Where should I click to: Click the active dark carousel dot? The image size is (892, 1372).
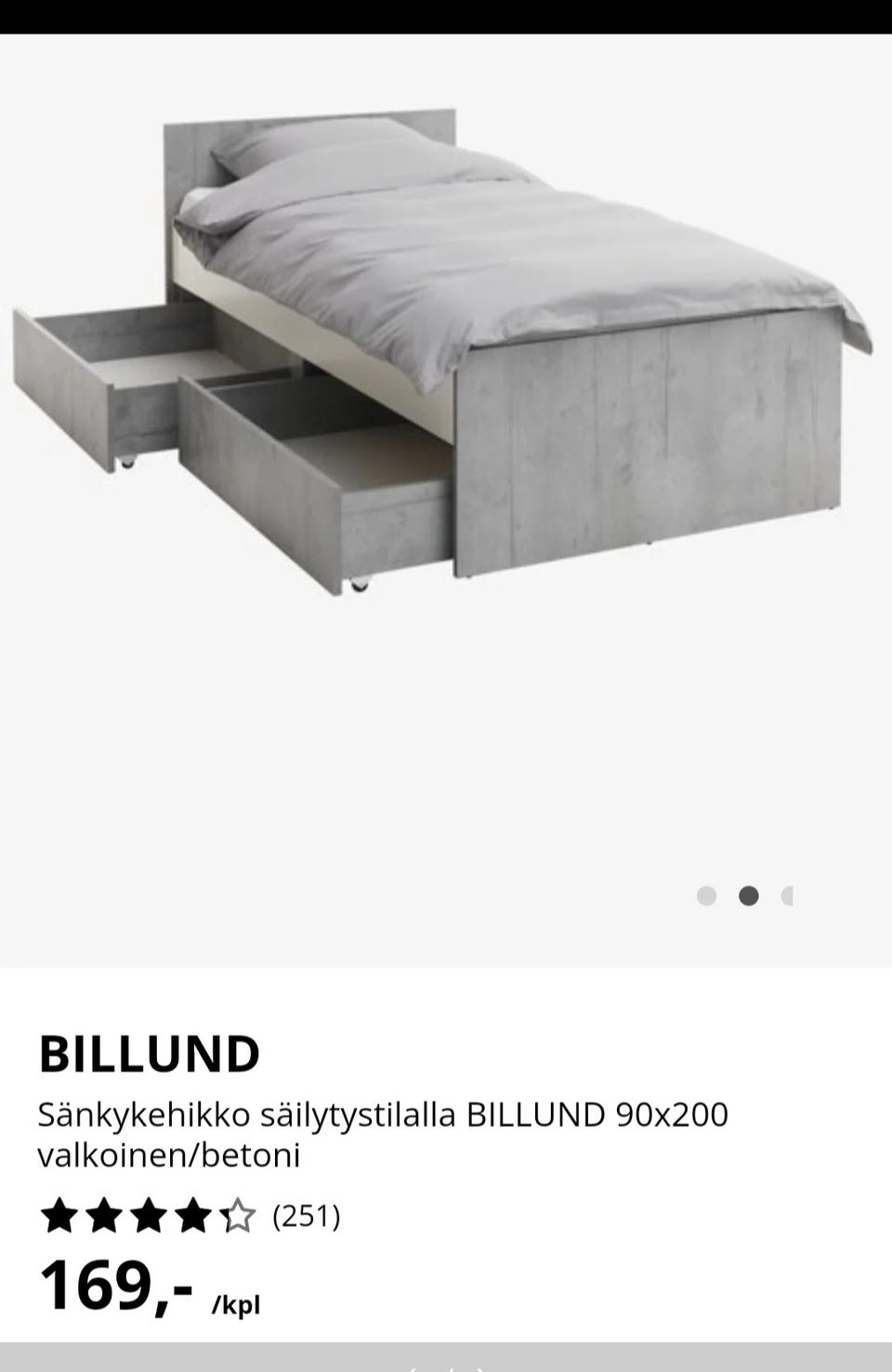tap(750, 895)
